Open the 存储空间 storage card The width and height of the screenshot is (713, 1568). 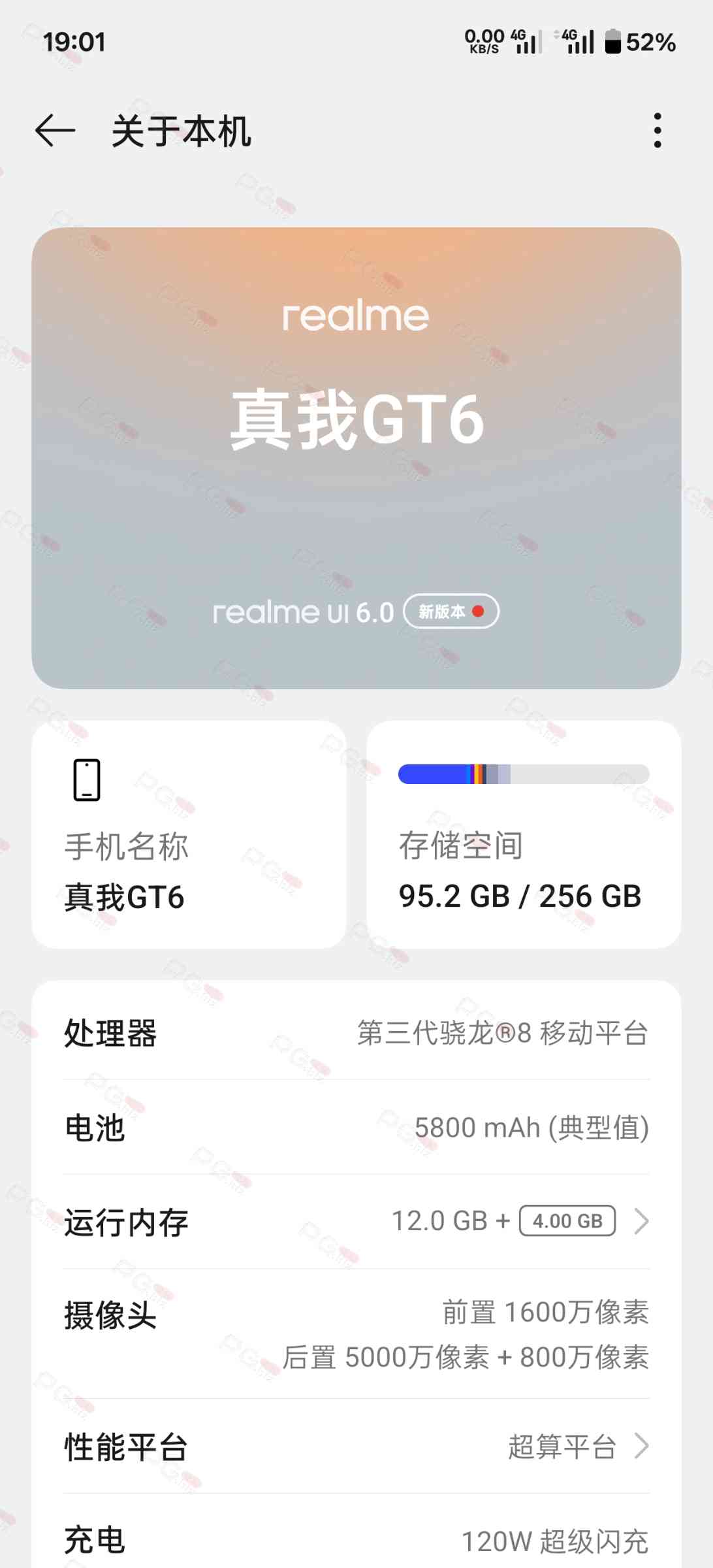(x=524, y=834)
